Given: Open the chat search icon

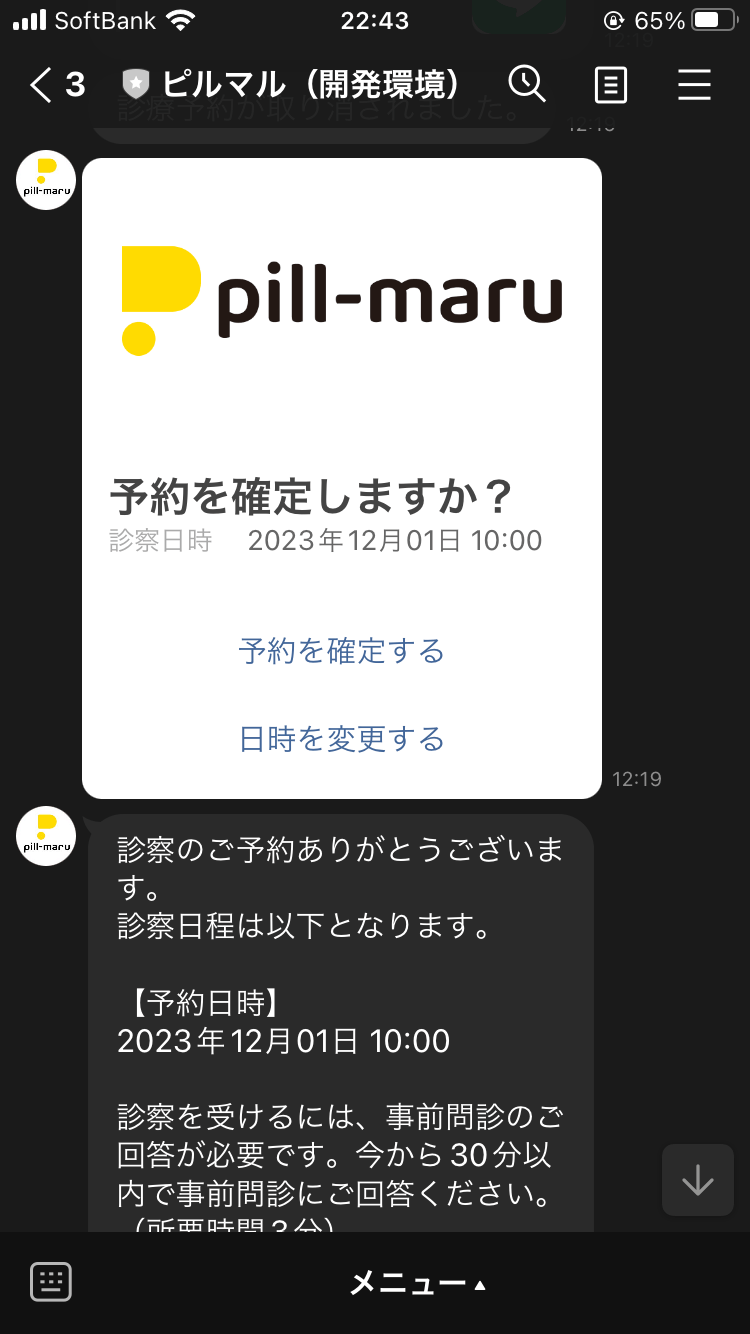Looking at the screenshot, I should point(527,85).
